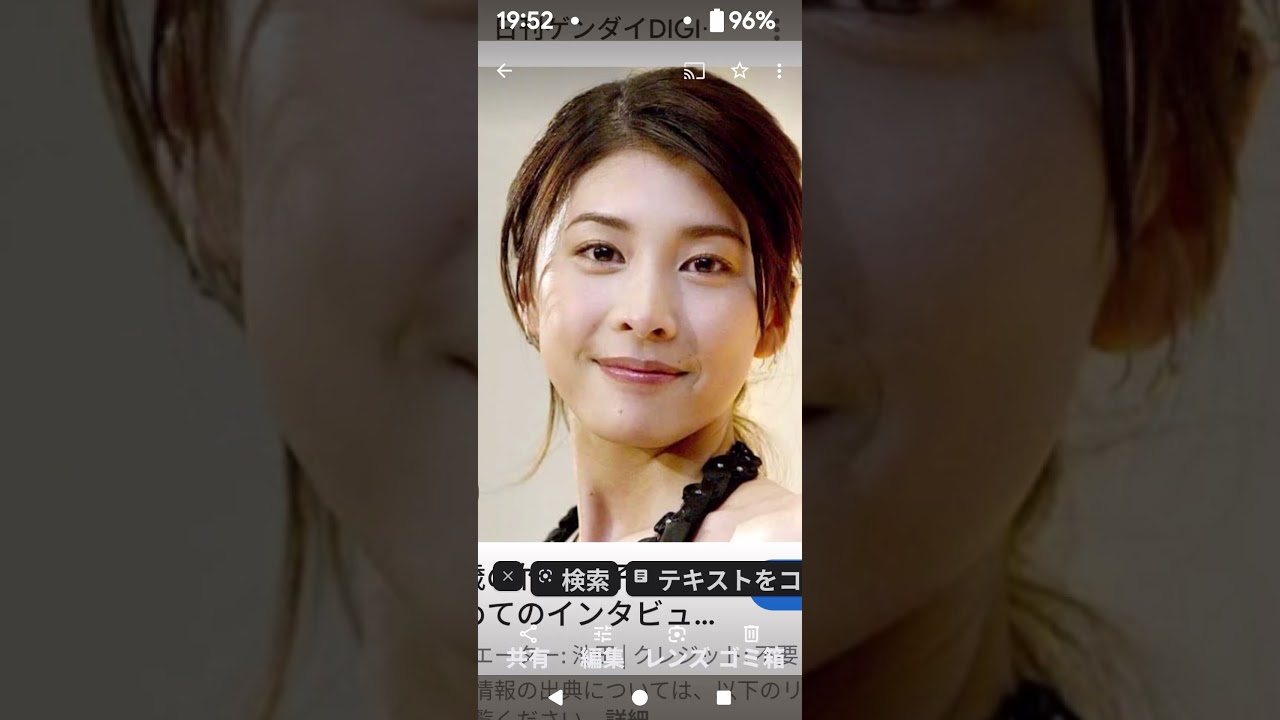Open the 編集 edit tool
The image size is (1280, 720).
(x=602, y=646)
